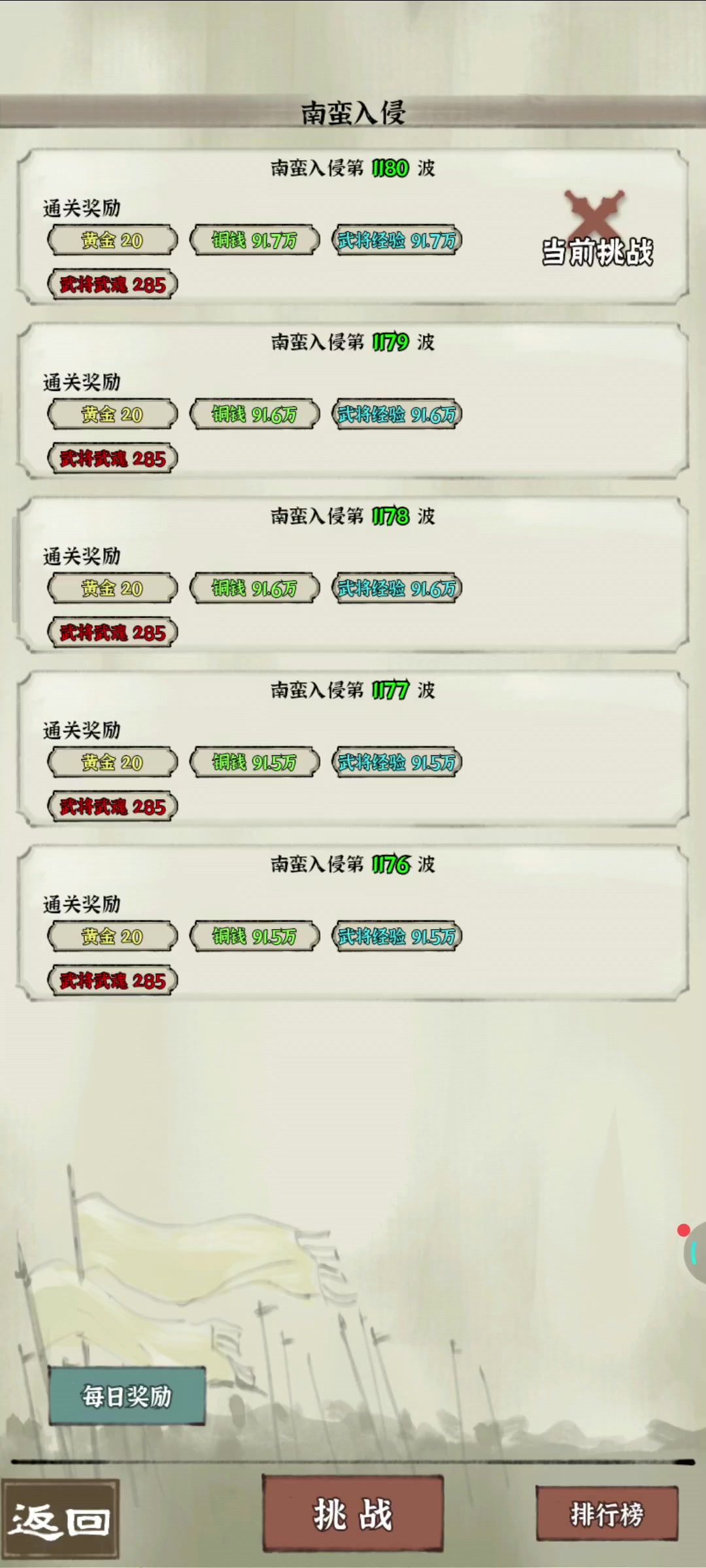This screenshot has width=706, height=1568.
Task: Select the wave 1180 card
Action: 353,227
